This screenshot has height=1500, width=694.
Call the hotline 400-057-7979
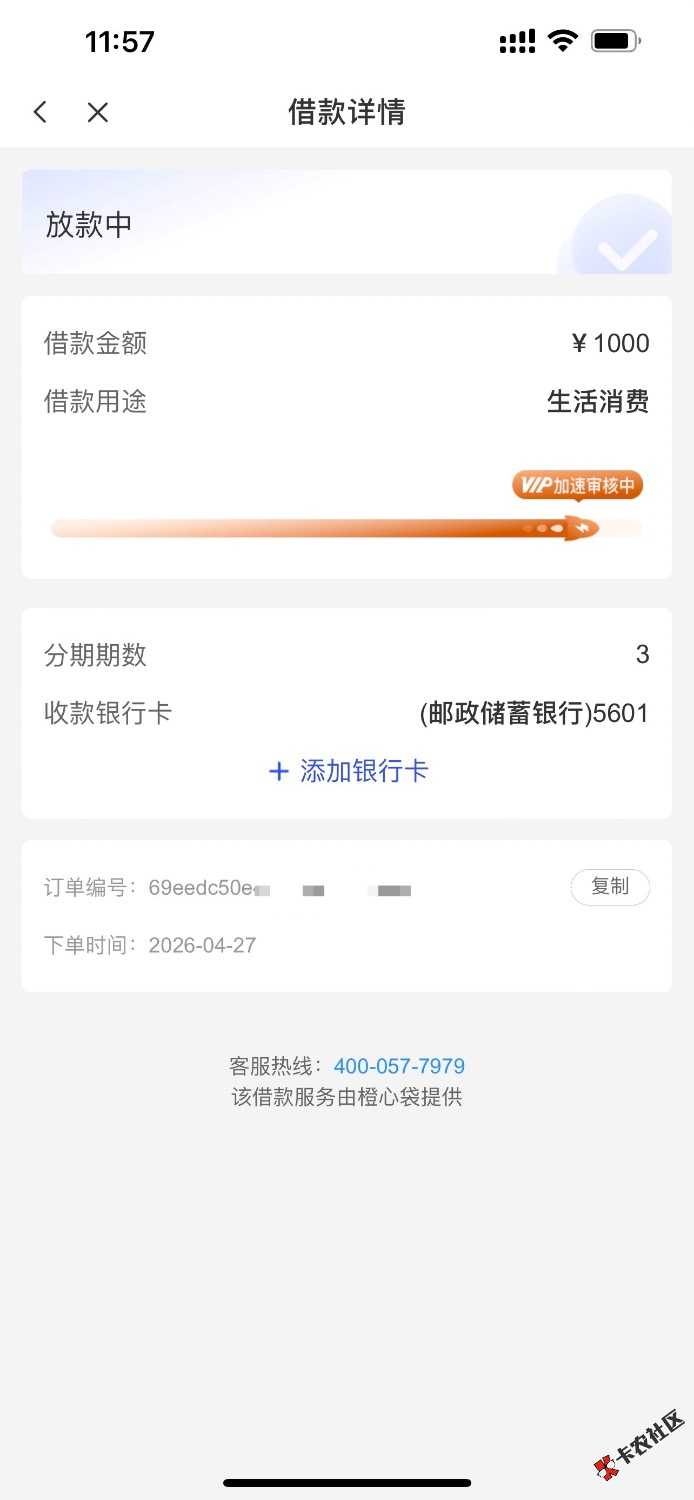399,1066
